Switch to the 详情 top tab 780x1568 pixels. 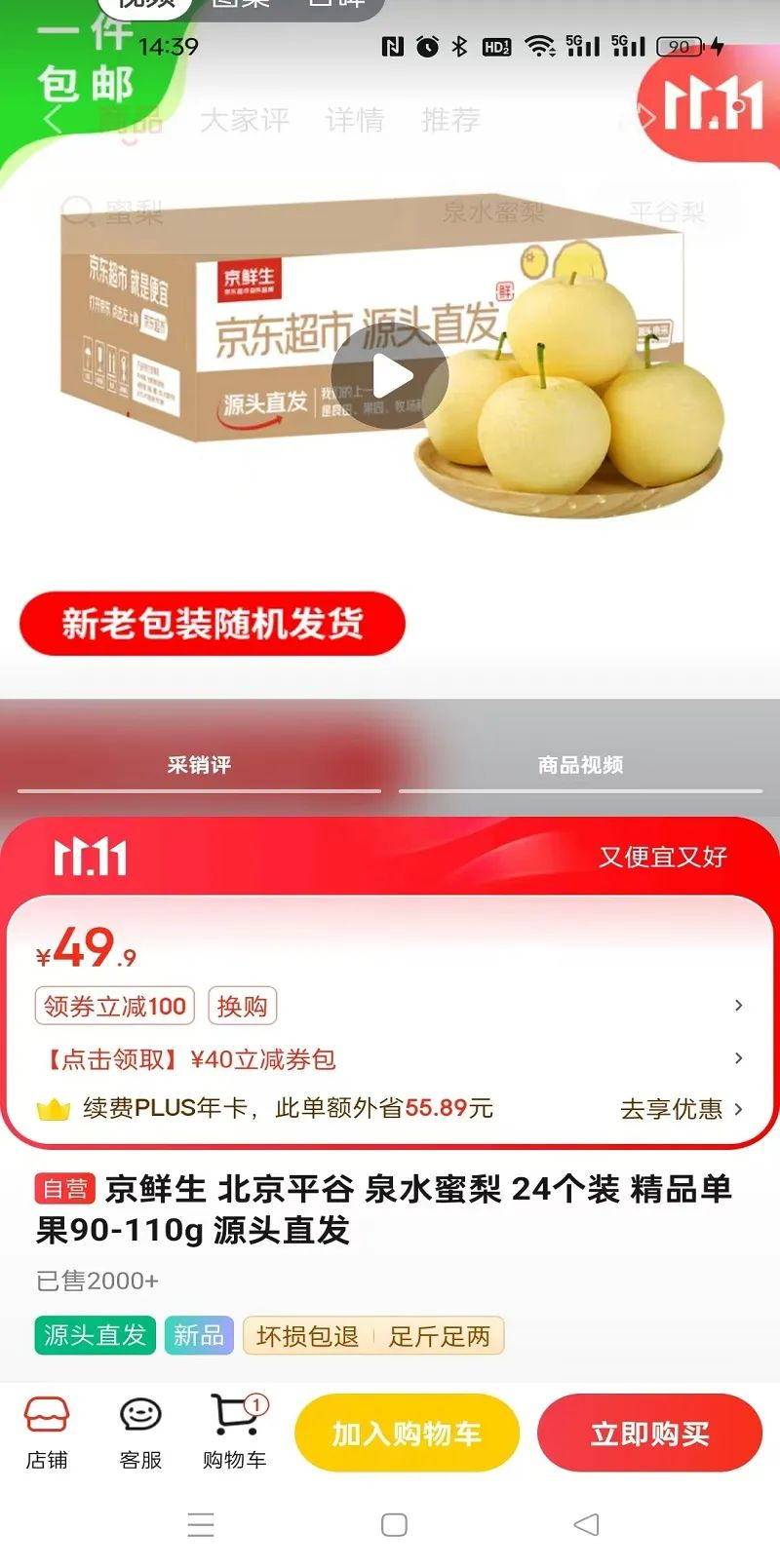pos(355,120)
